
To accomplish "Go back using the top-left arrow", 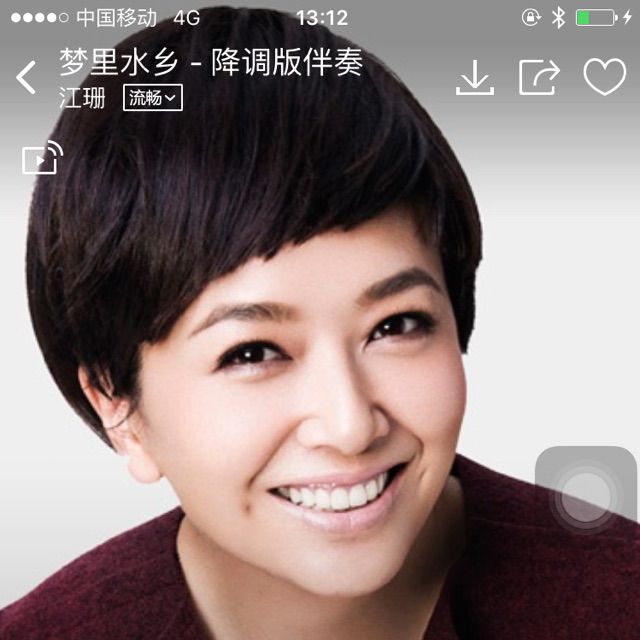I will [x=27, y=77].
